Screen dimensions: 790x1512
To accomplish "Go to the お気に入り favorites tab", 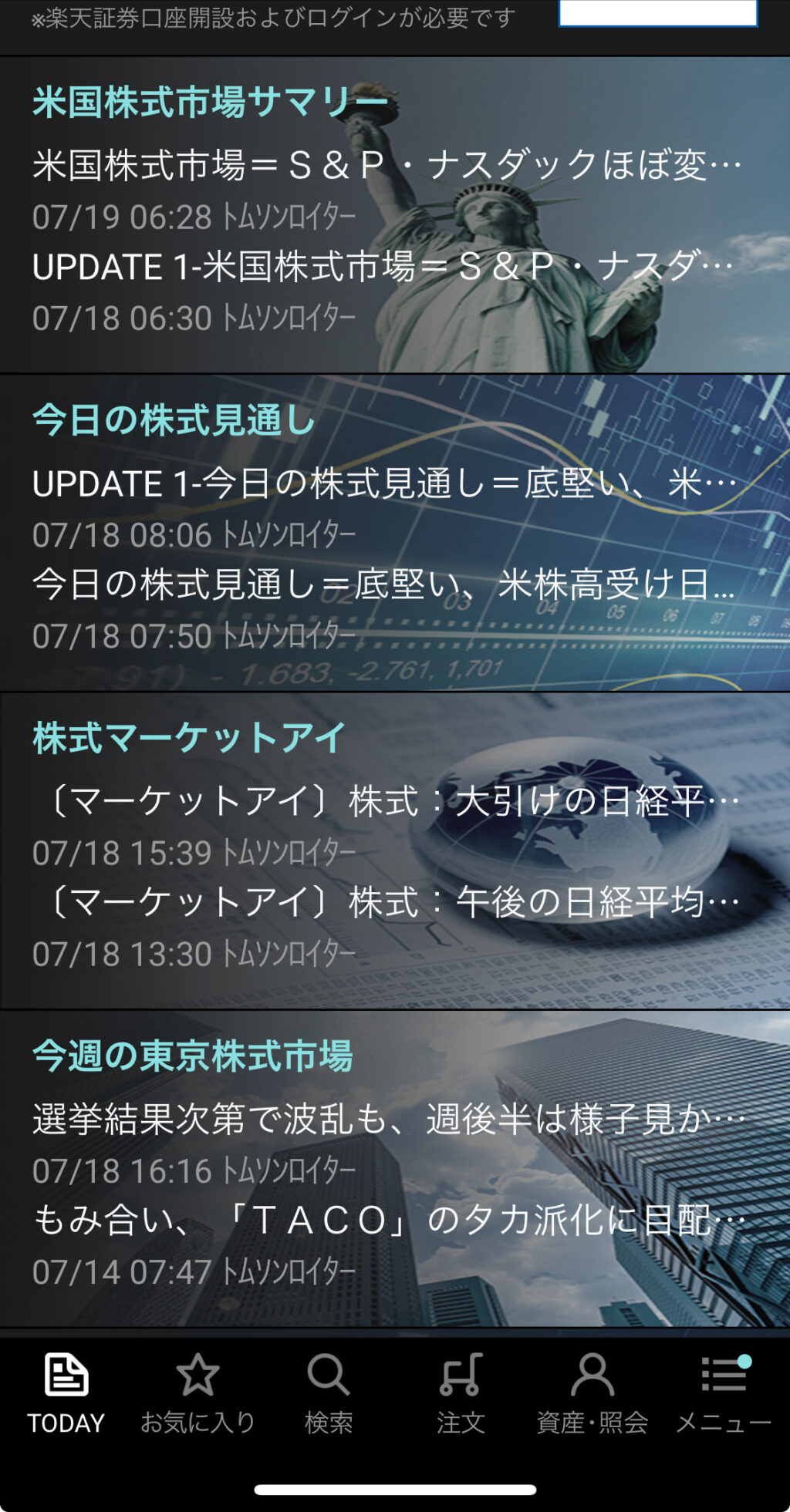I will 197,1394.
